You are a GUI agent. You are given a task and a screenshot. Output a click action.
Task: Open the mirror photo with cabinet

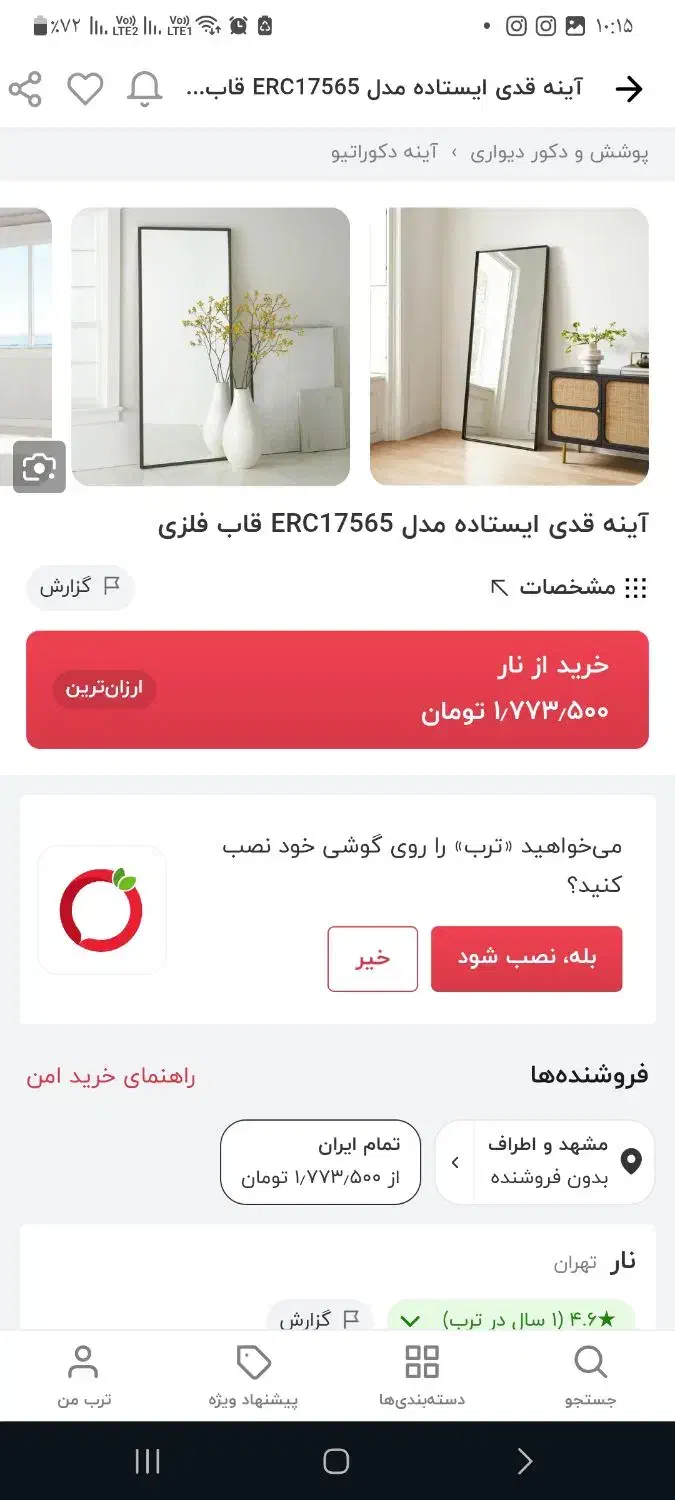(x=509, y=346)
